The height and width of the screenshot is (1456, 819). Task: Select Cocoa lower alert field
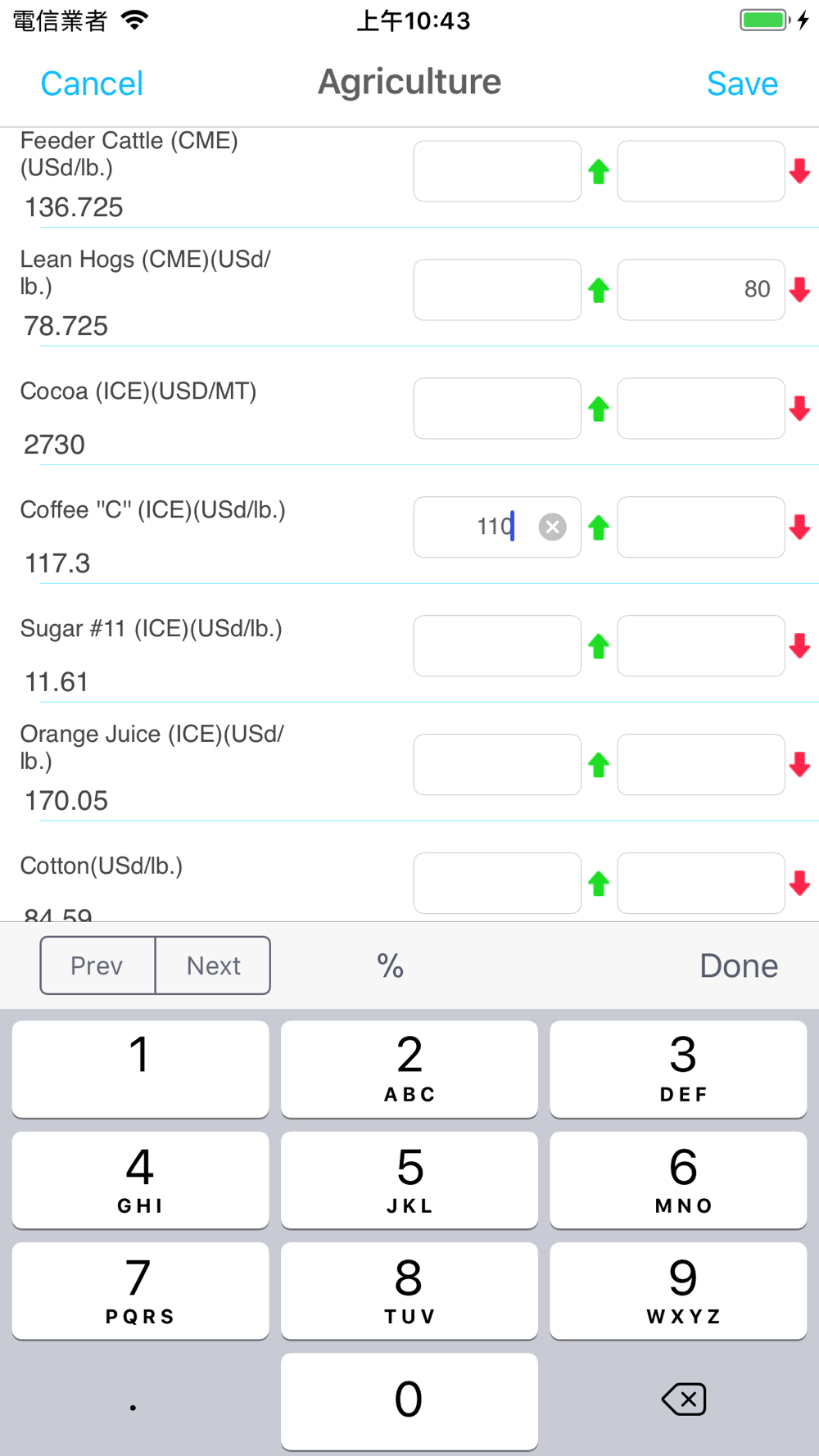pos(701,409)
